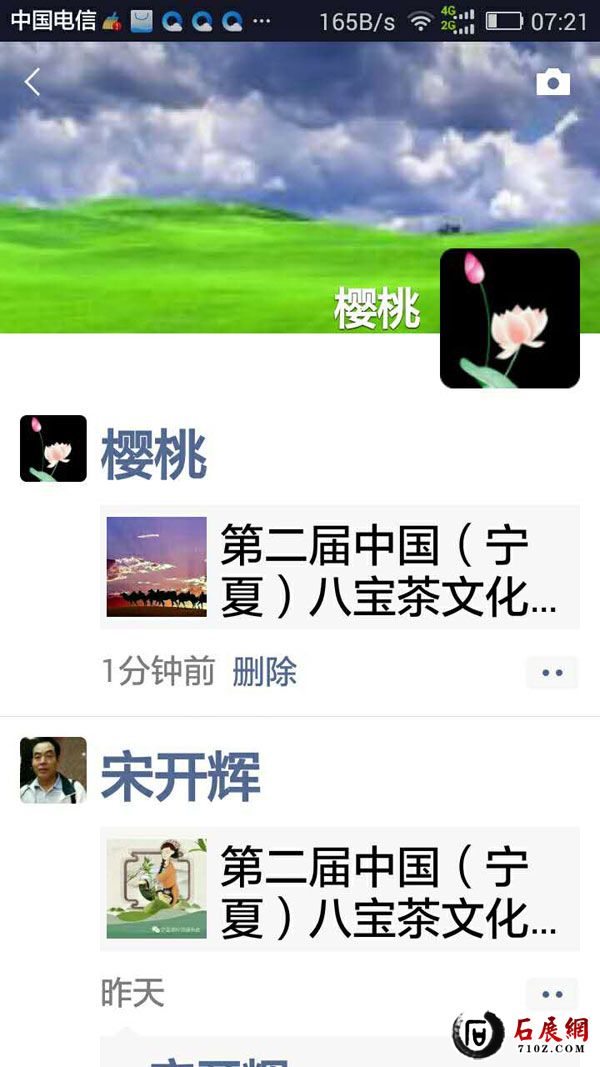Screen dimensions: 600x1067
Task: Tap the small lotus avatar beside 樱桃's post
Action: tap(53, 449)
